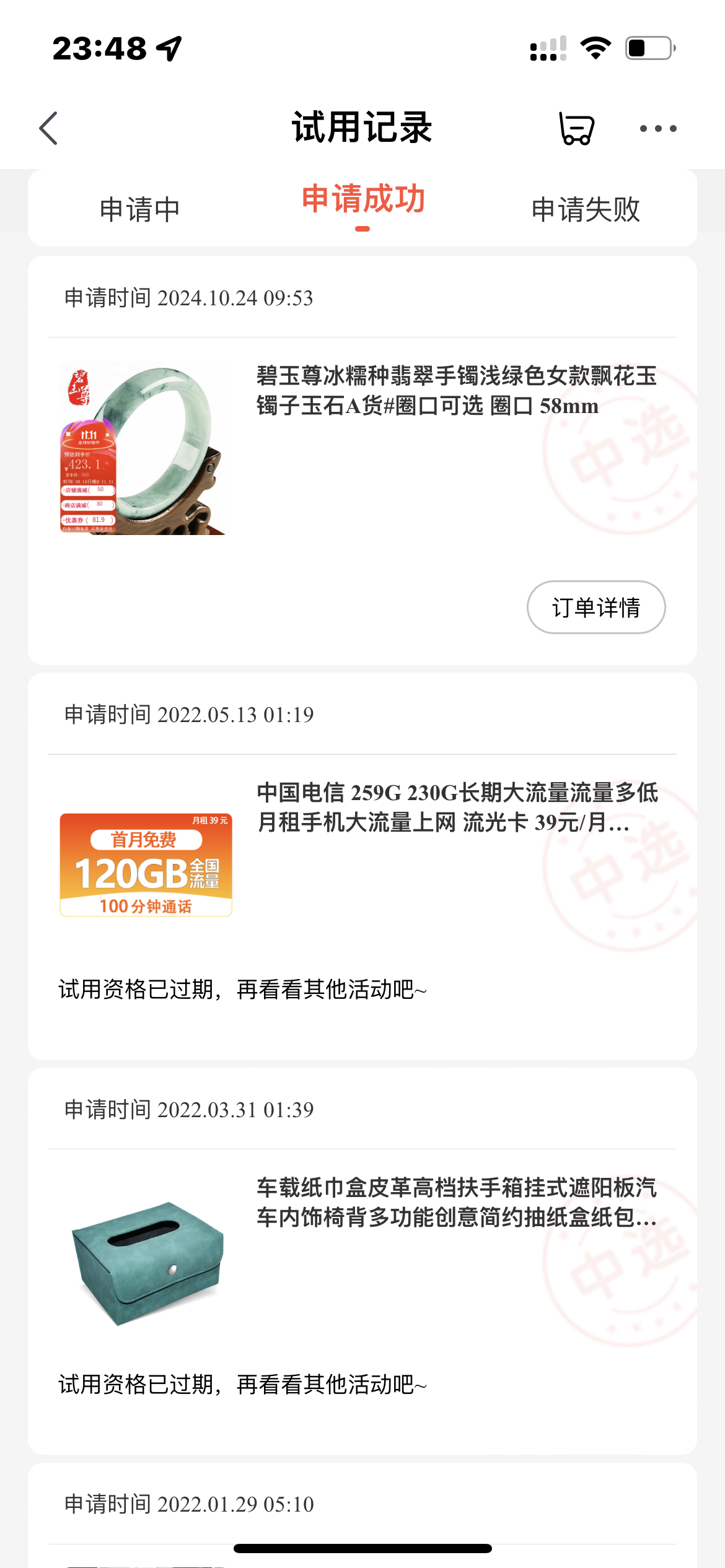Open the 车载纸巾盒 tissue box item

[456, 1203]
